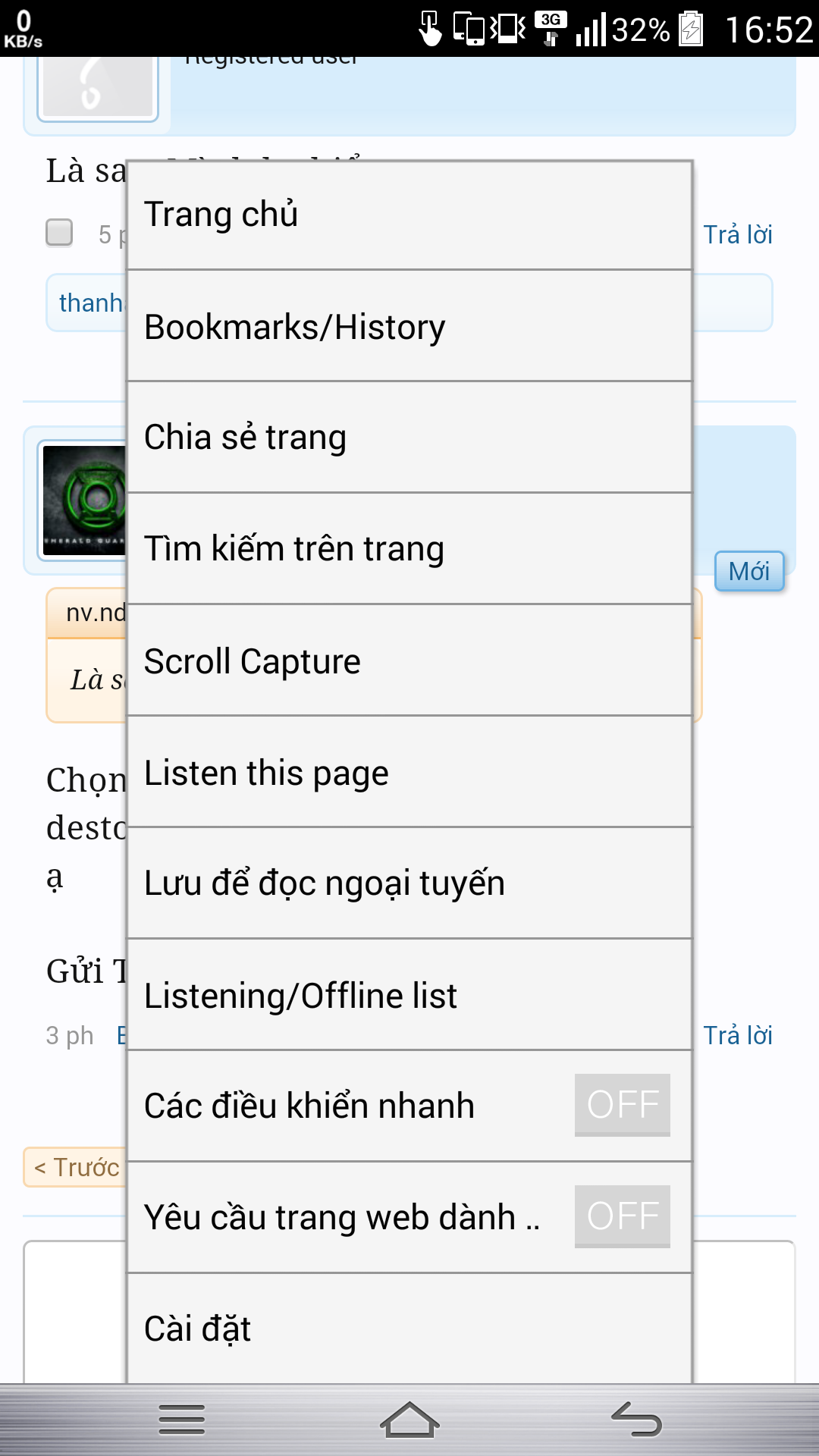The width and height of the screenshot is (819, 1456).
Task: Open Listening/Offline list
Action: coord(409,996)
